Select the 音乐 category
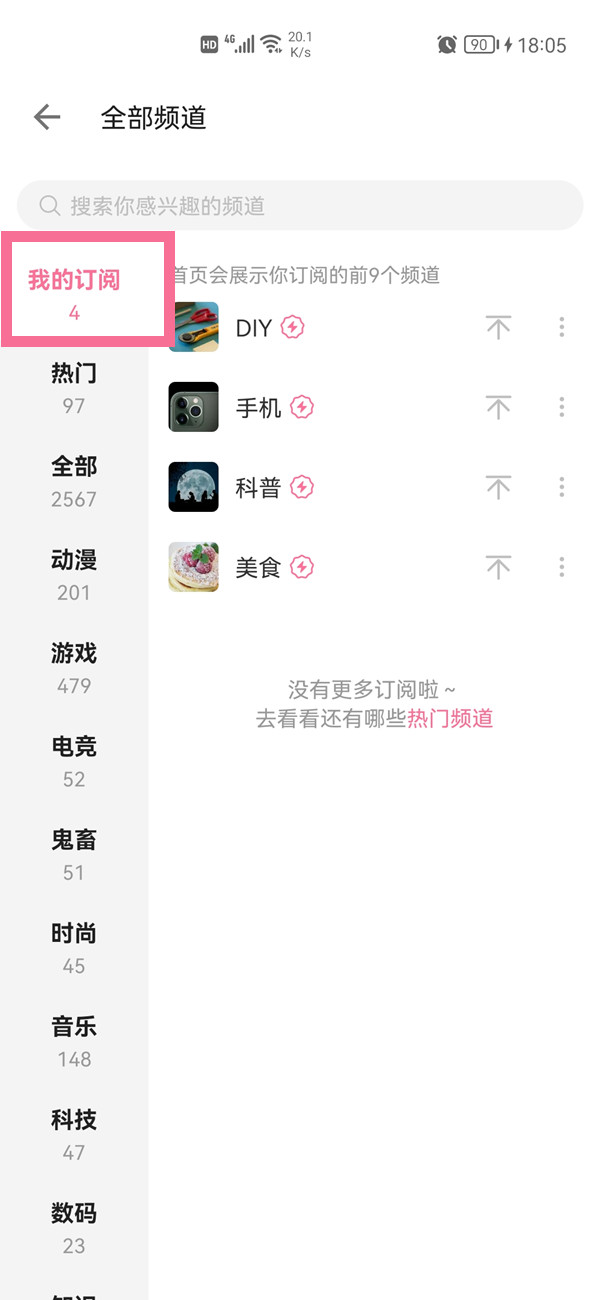Viewport: 600px width, 1300px height. (x=74, y=1041)
